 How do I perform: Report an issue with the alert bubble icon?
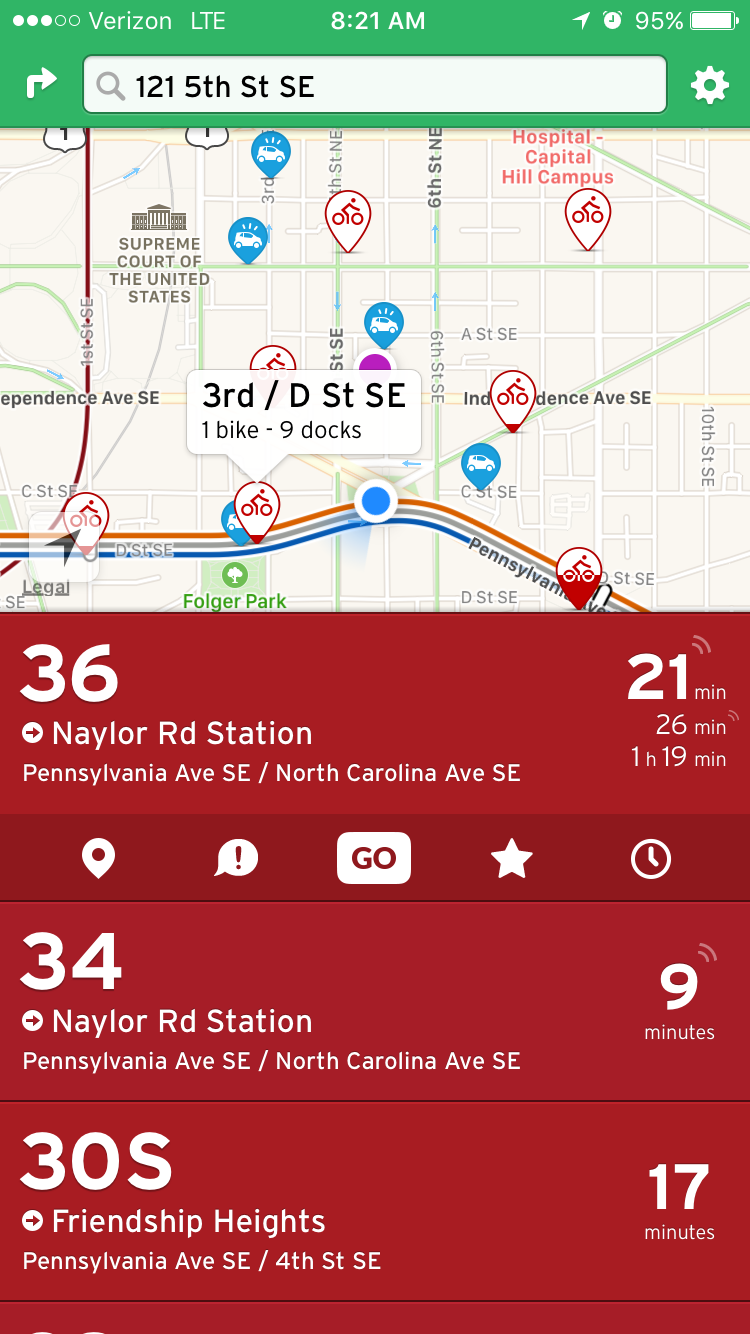click(x=237, y=858)
